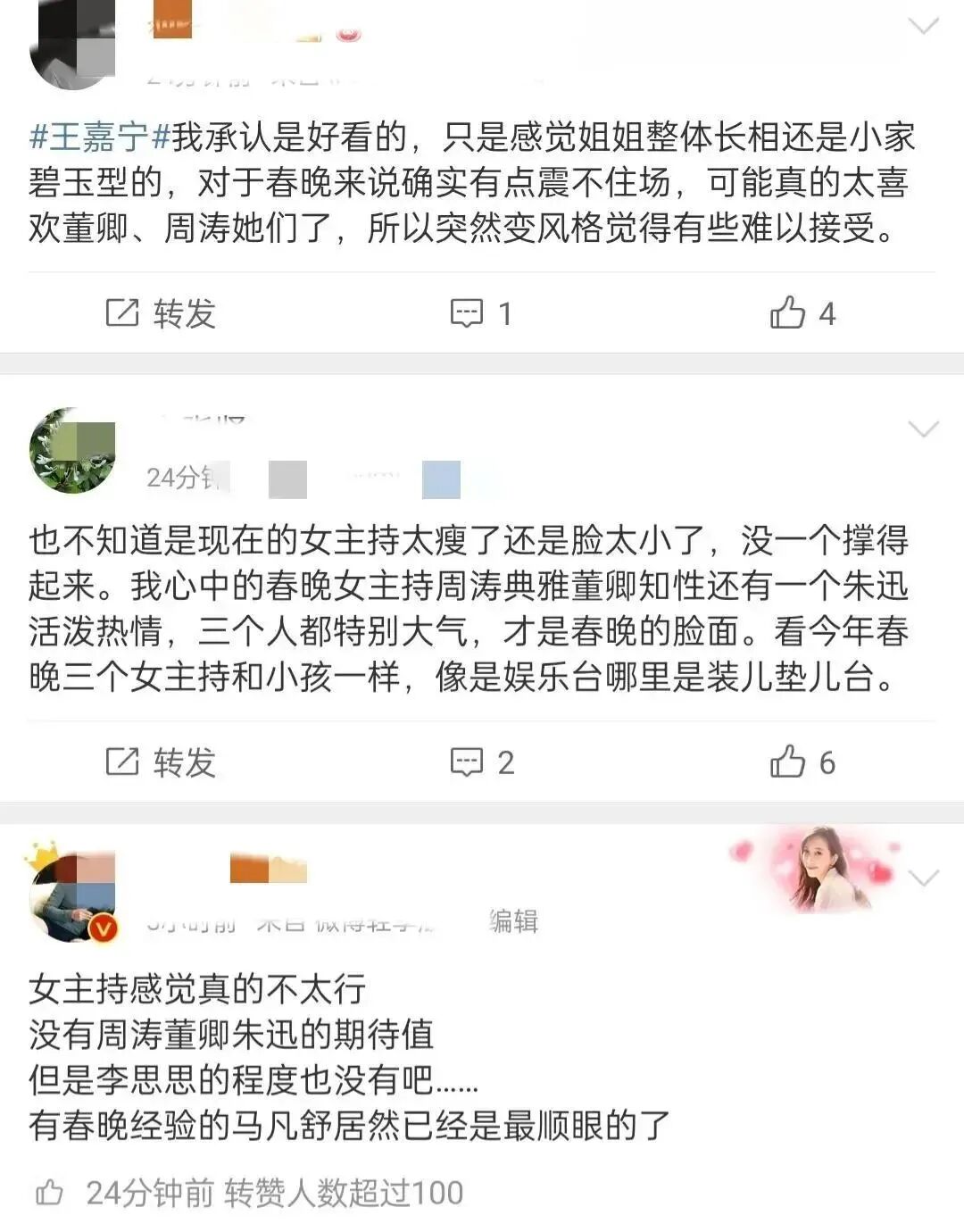Like the post with 6 likes

click(x=802, y=762)
